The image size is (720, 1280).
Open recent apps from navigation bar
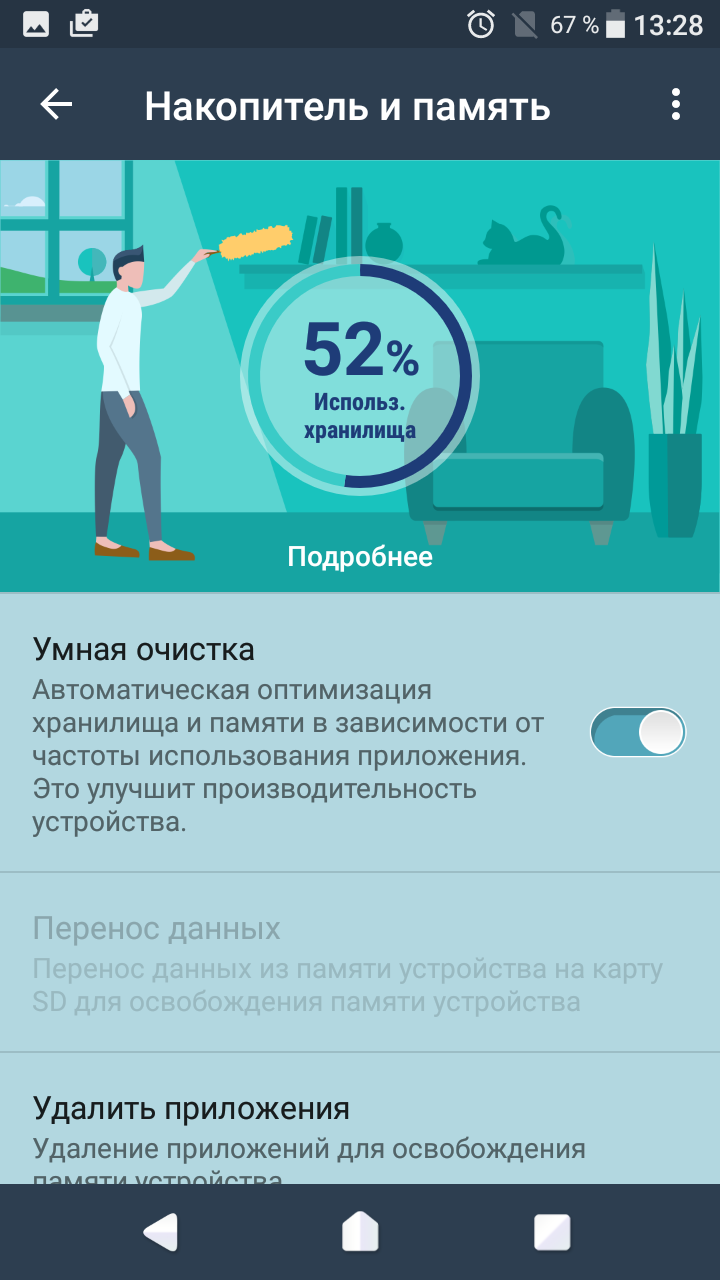pos(552,1232)
